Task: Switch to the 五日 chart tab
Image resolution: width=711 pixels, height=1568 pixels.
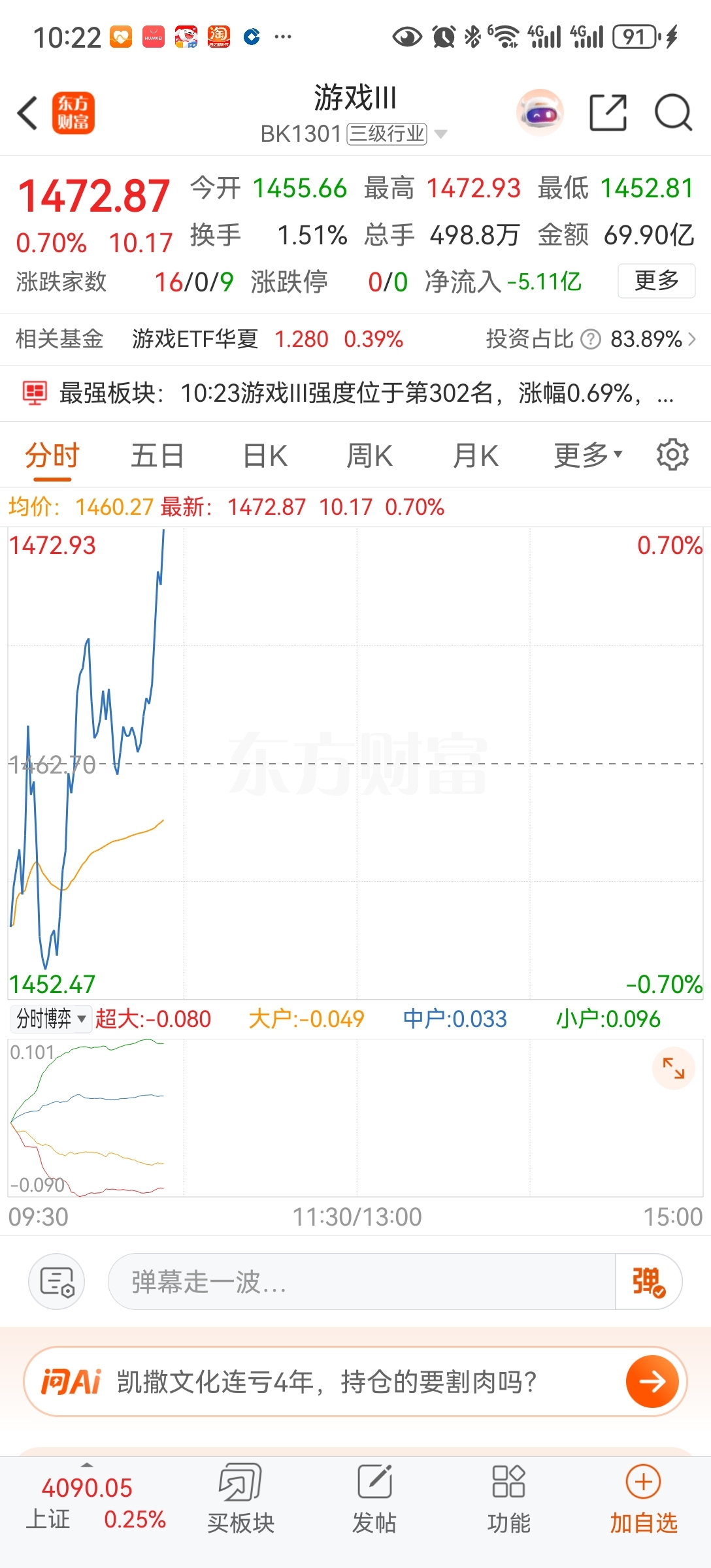Action: (157, 455)
